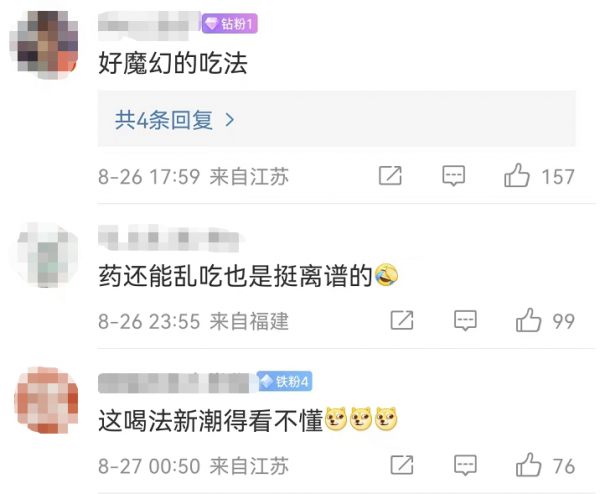600x494 pixels.
Task: Like the comment 好魔幻的吃法
Action: click(x=517, y=177)
